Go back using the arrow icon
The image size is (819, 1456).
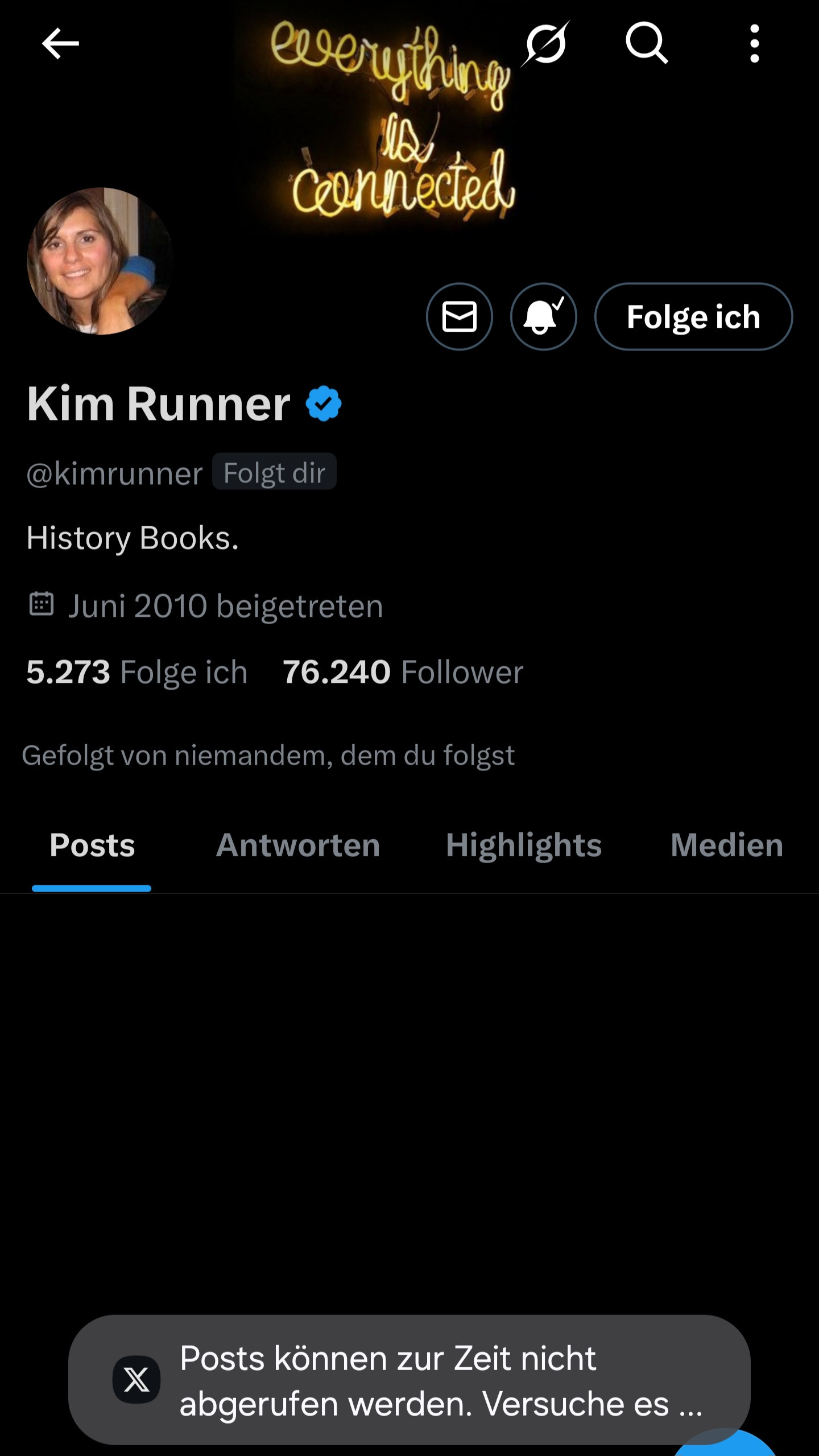coord(60,43)
